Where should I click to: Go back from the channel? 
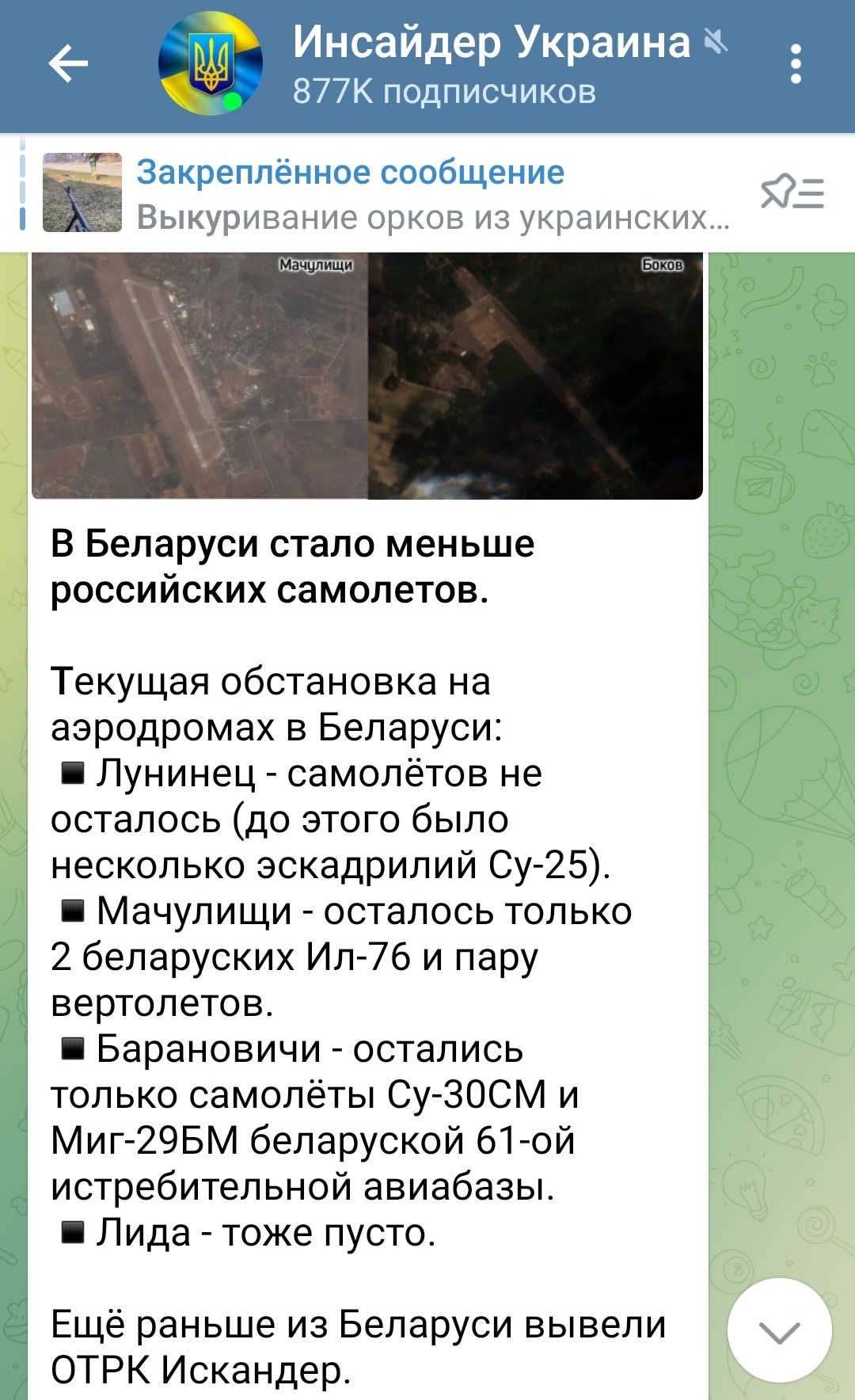point(68,64)
